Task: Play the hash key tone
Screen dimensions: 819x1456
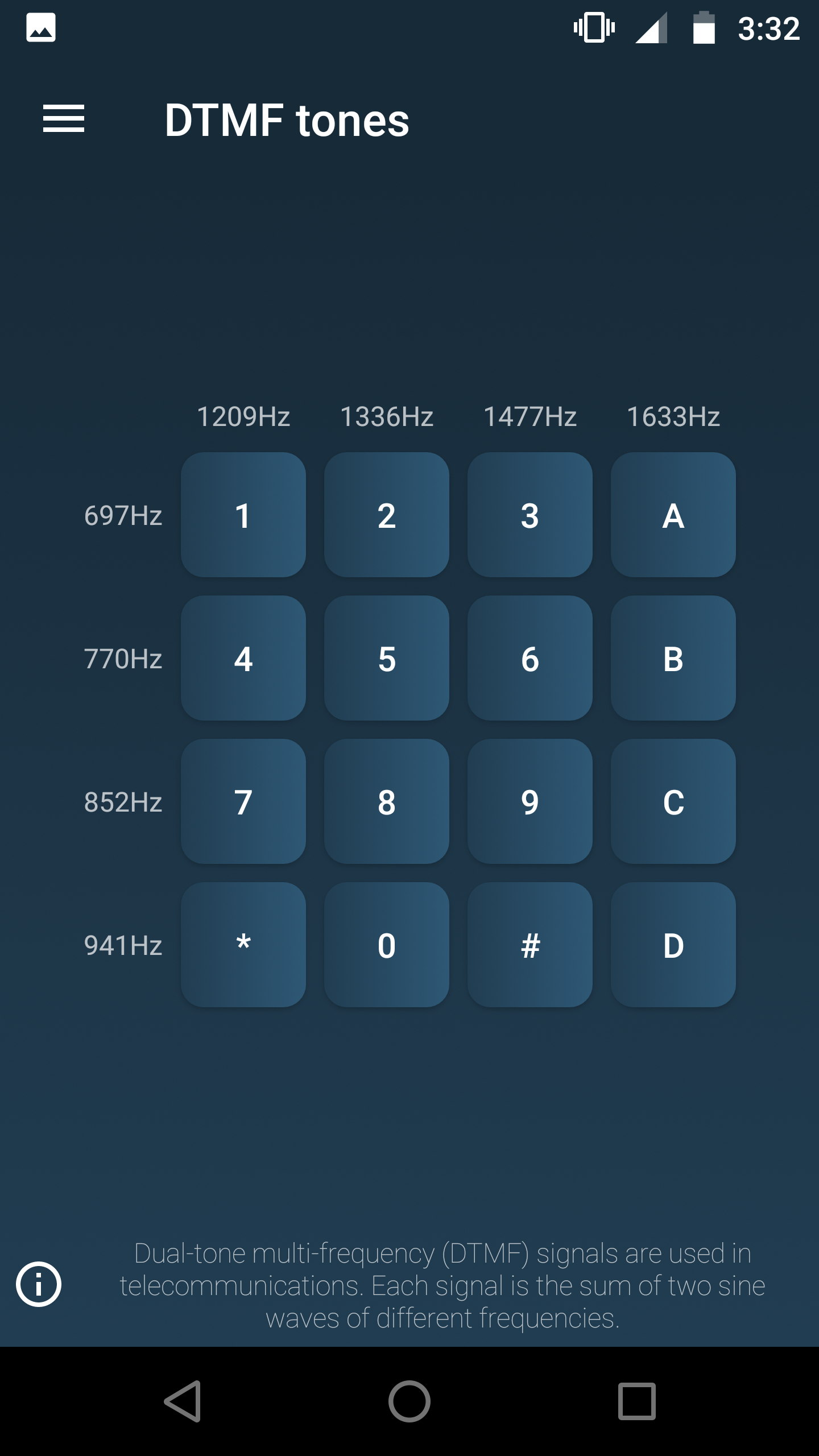Action: coord(530,945)
